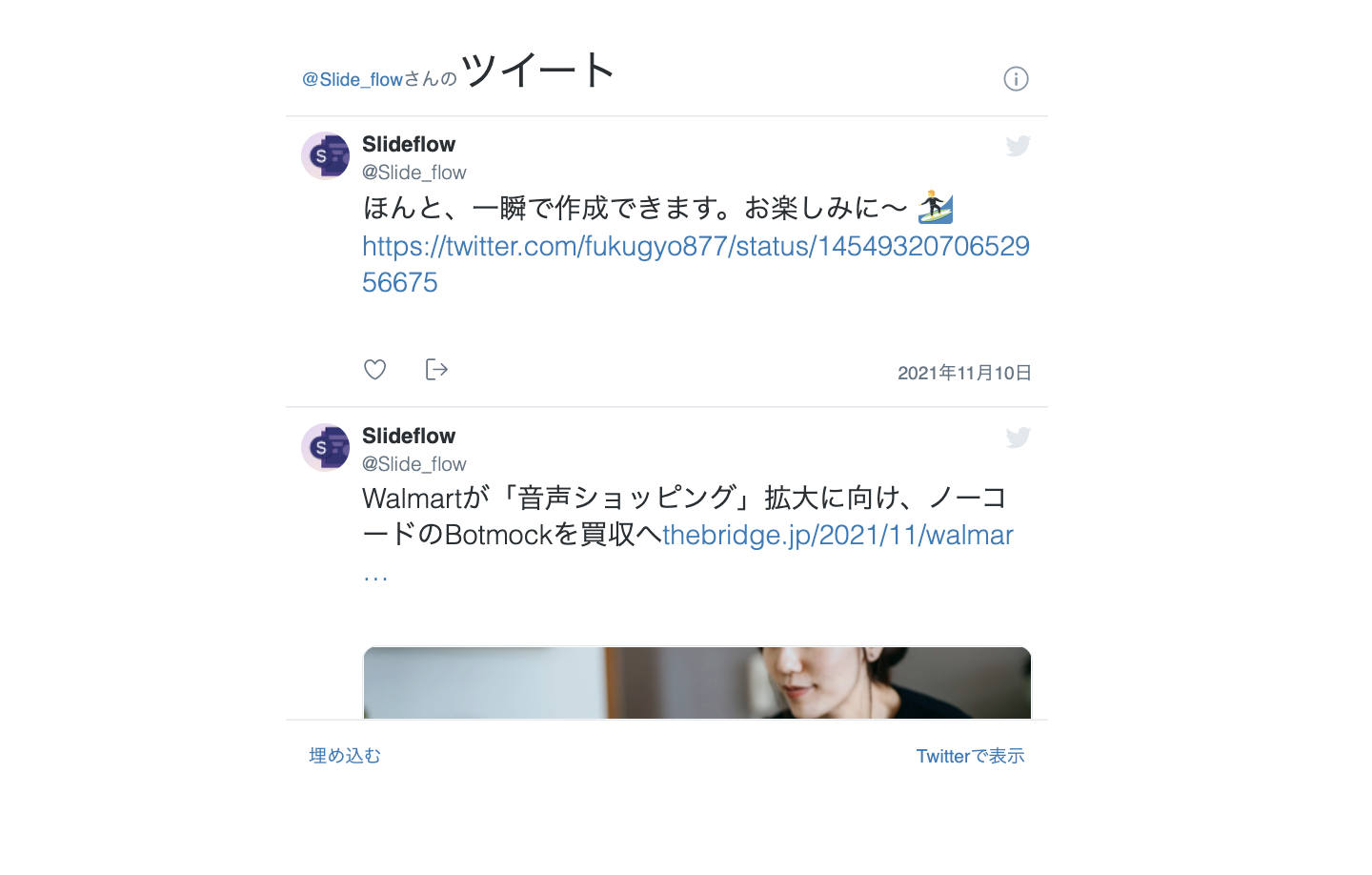Open Twitterで表示 link

[x=969, y=756]
